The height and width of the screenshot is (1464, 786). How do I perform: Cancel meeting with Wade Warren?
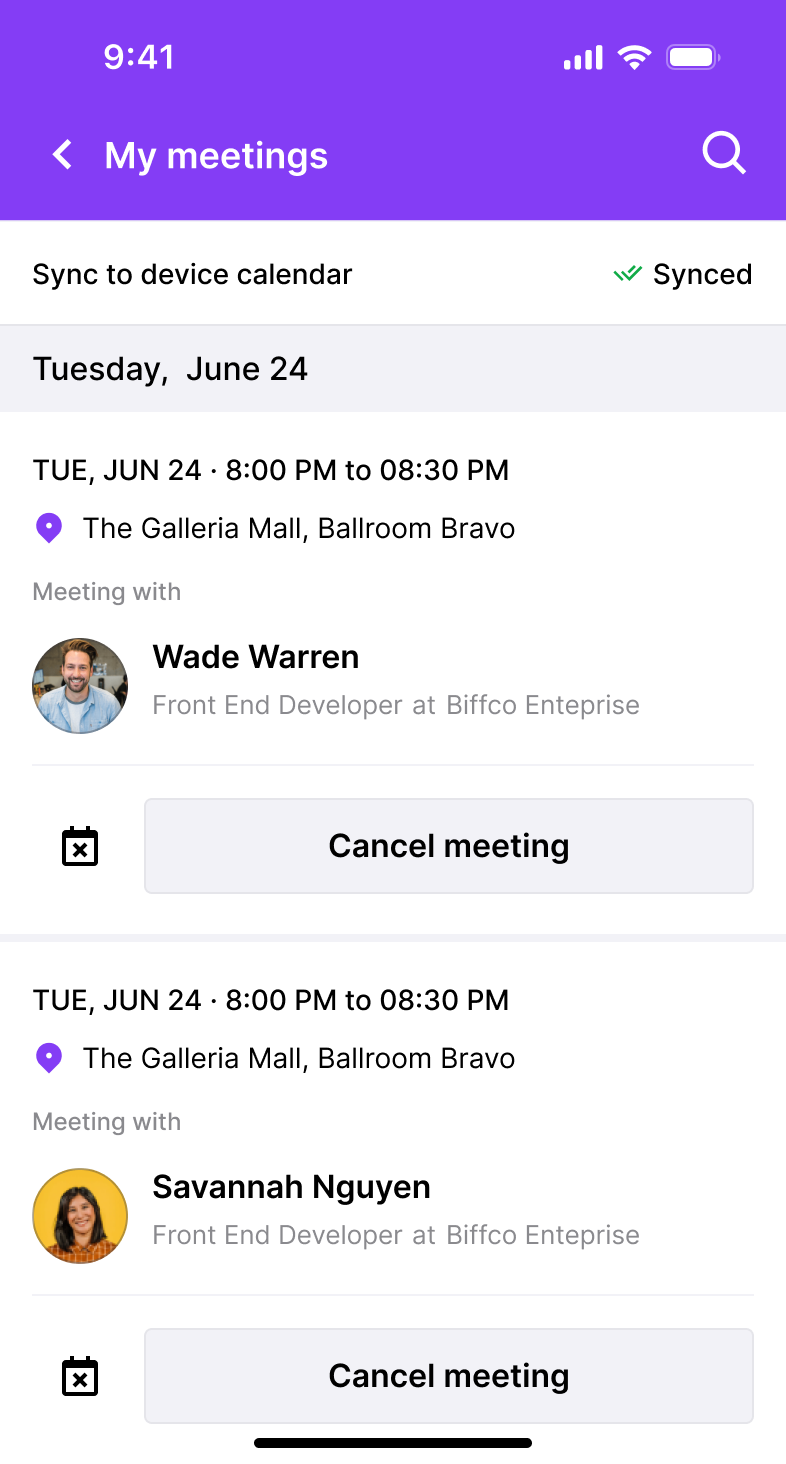[x=448, y=846]
